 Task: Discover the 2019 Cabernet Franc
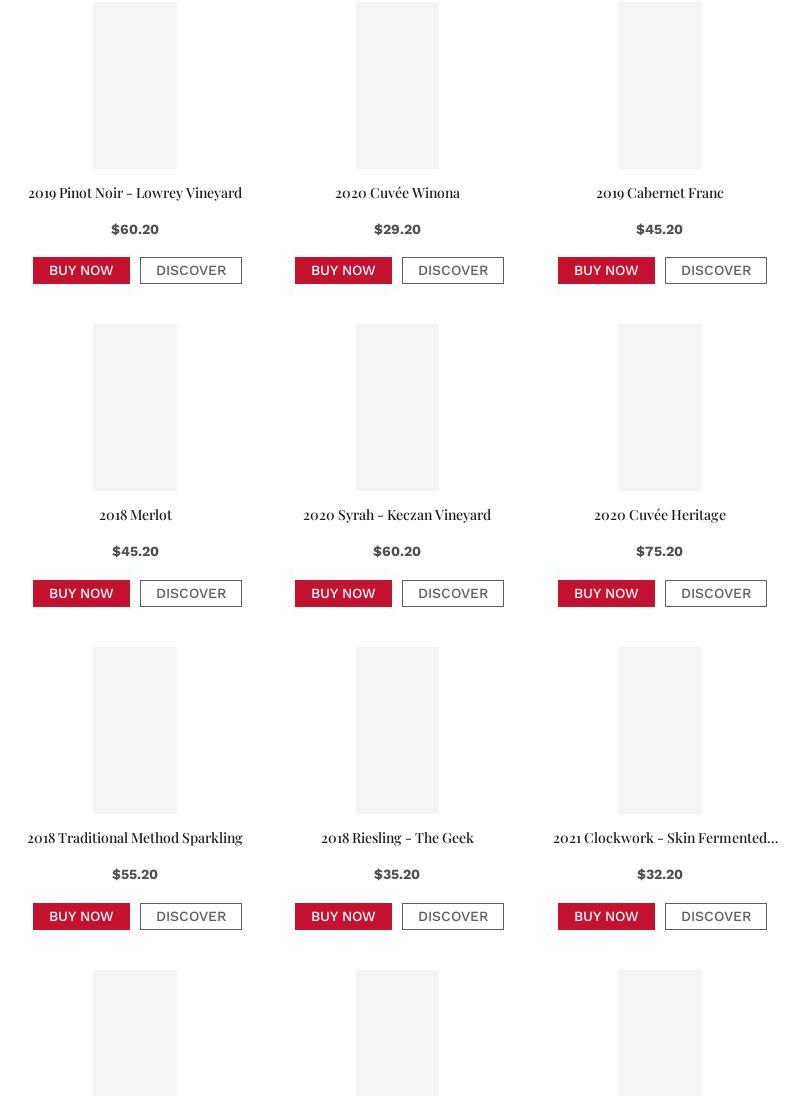coord(716,270)
